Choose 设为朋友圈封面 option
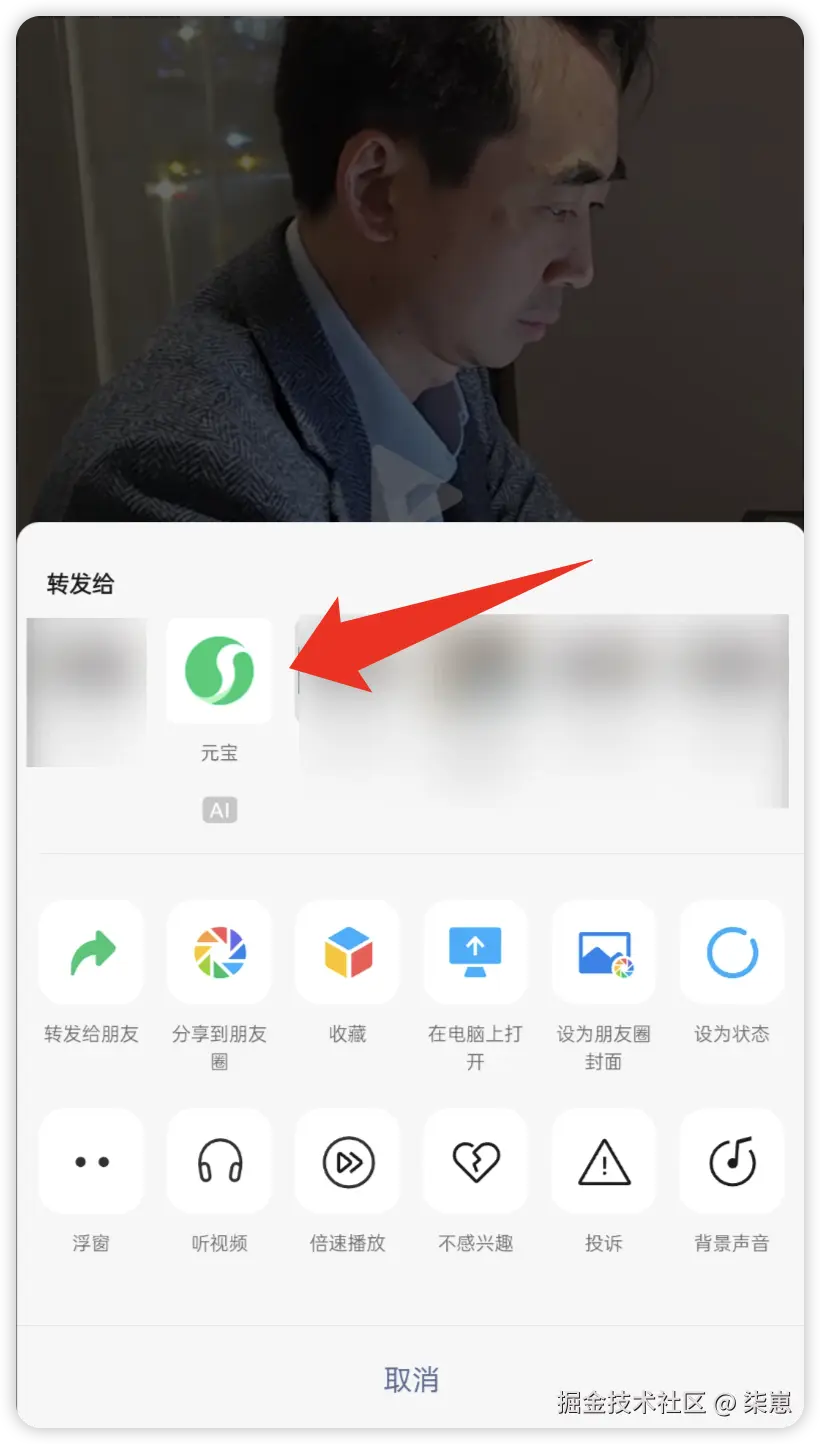 click(x=603, y=952)
